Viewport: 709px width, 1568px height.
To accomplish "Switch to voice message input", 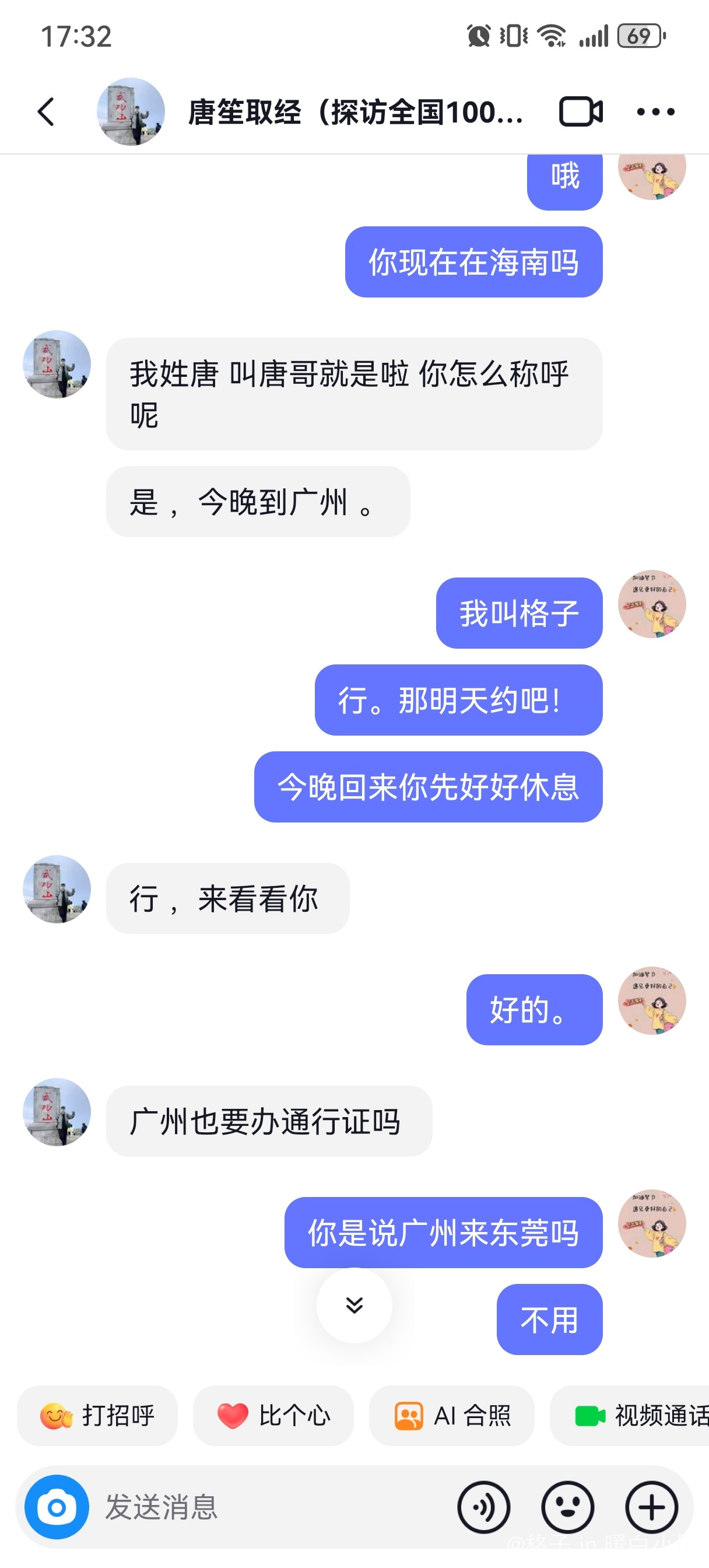I will pyautogui.click(x=484, y=1507).
